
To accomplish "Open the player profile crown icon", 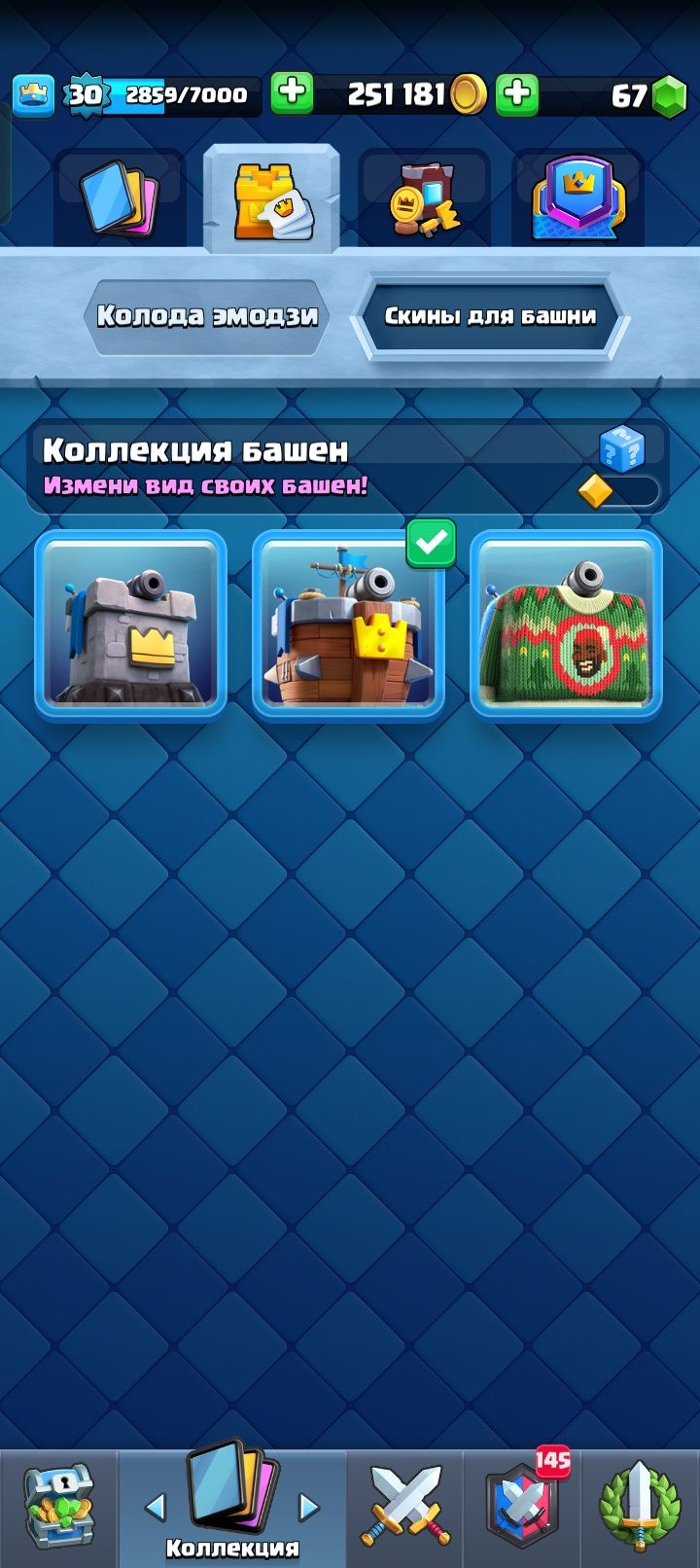I will (x=33, y=95).
